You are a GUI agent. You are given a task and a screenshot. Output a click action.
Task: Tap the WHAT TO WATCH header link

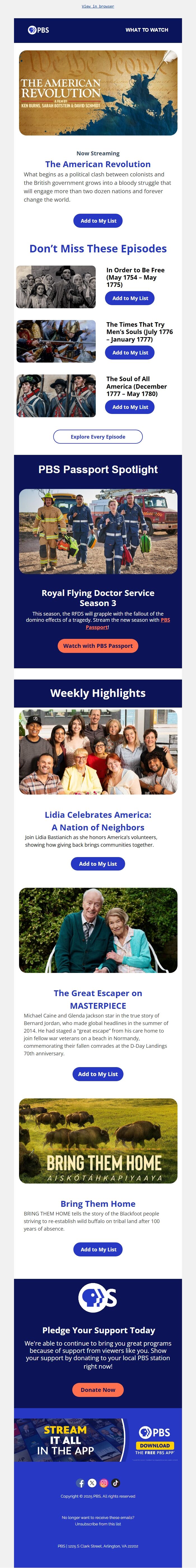click(x=146, y=30)
